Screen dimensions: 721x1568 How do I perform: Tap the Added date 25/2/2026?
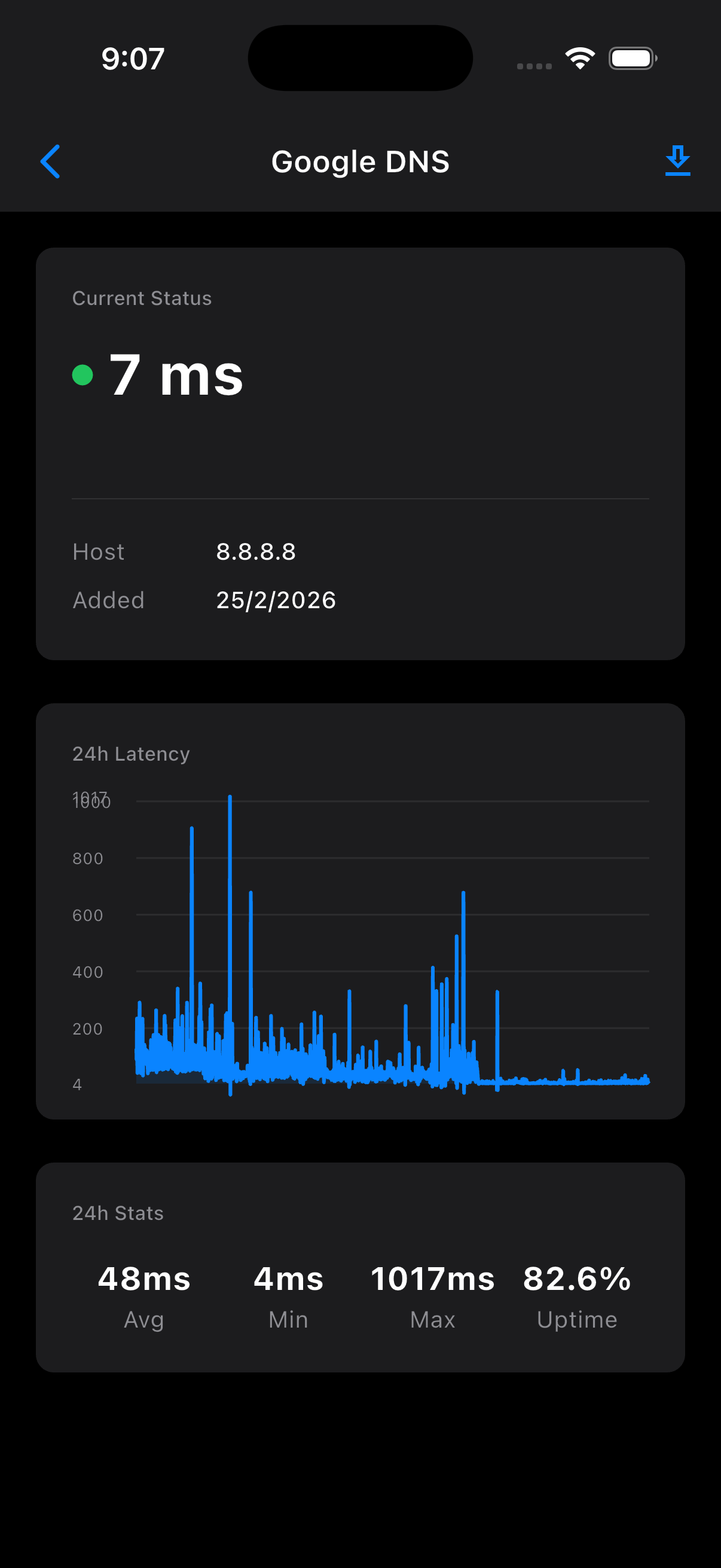(x=276, y=600)
